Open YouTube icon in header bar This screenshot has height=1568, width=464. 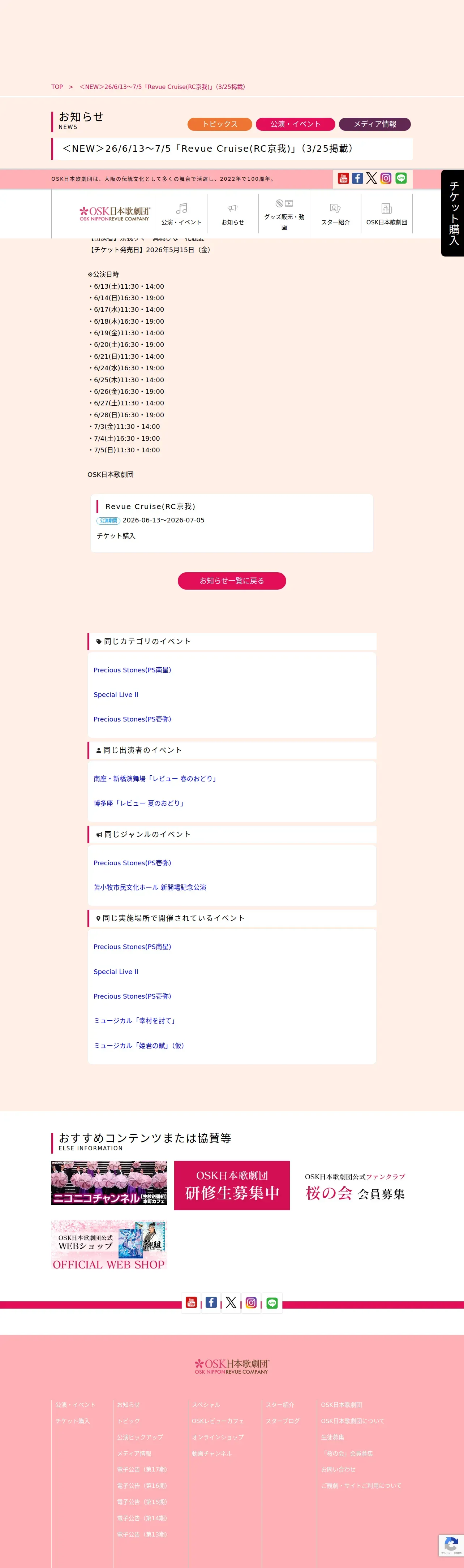click(x=343, y=178)
